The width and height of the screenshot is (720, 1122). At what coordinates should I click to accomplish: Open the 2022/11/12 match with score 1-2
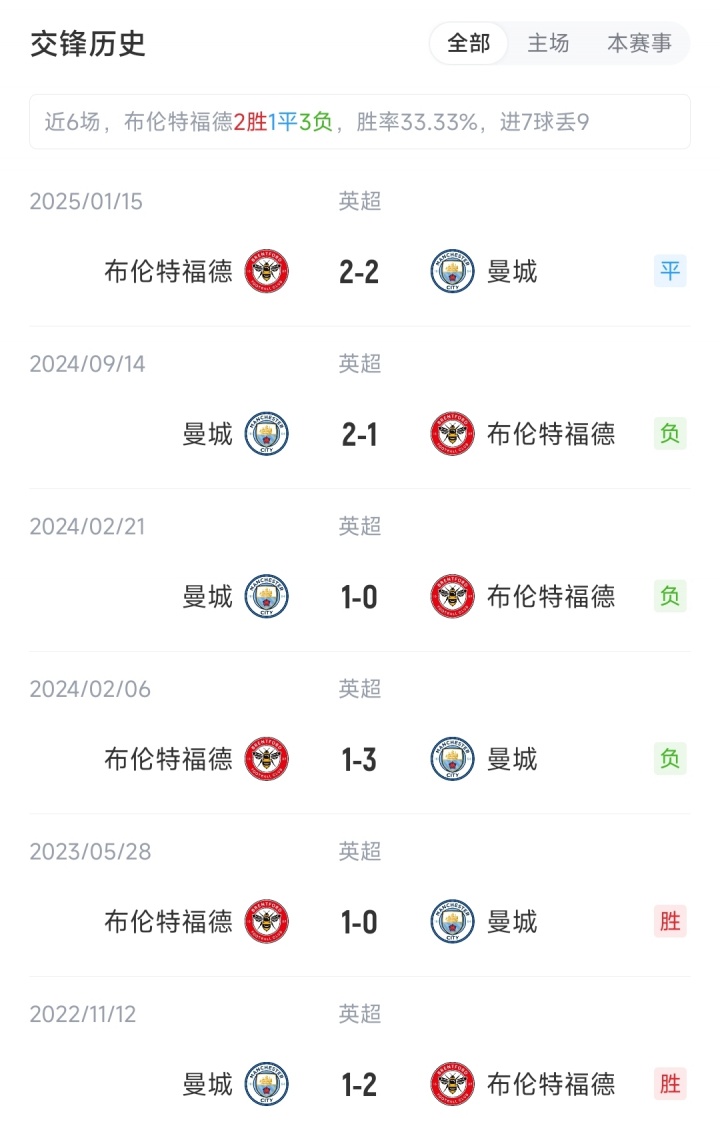(359, 1085)
